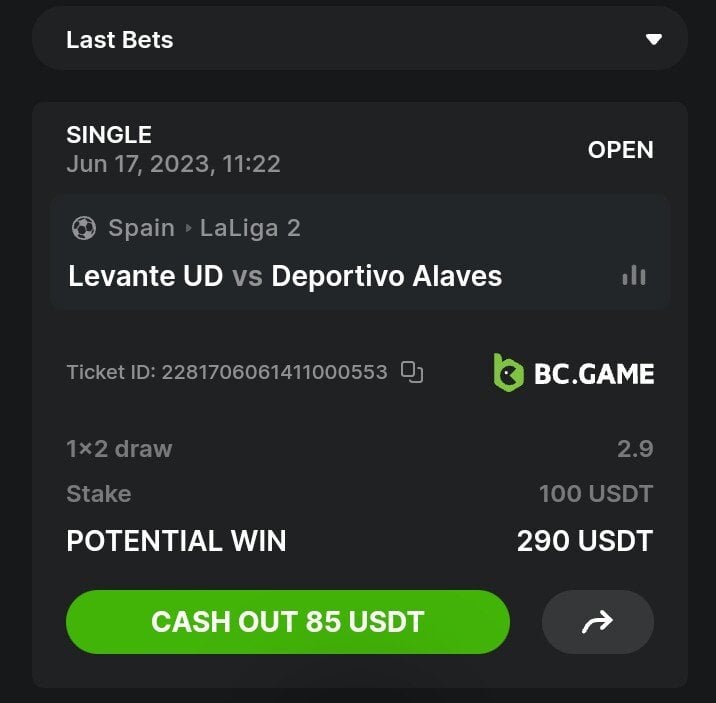
Task: Share this bet slip
Action: (597, 622)
